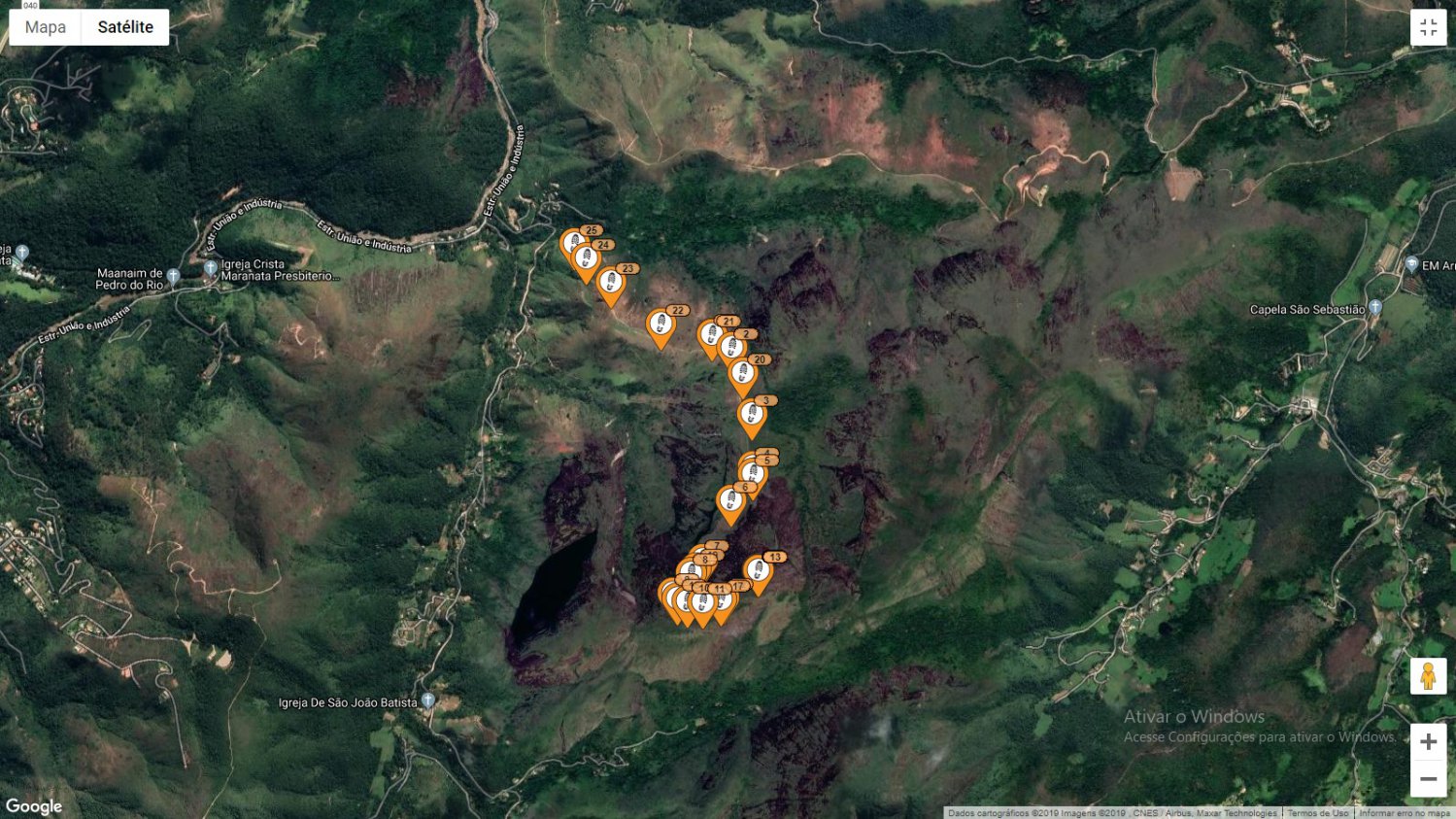Zoom in on the map
Image resolution: width=1456 pixels, height=819 pixels.
pyautogui.click(x=1428, y=742)
